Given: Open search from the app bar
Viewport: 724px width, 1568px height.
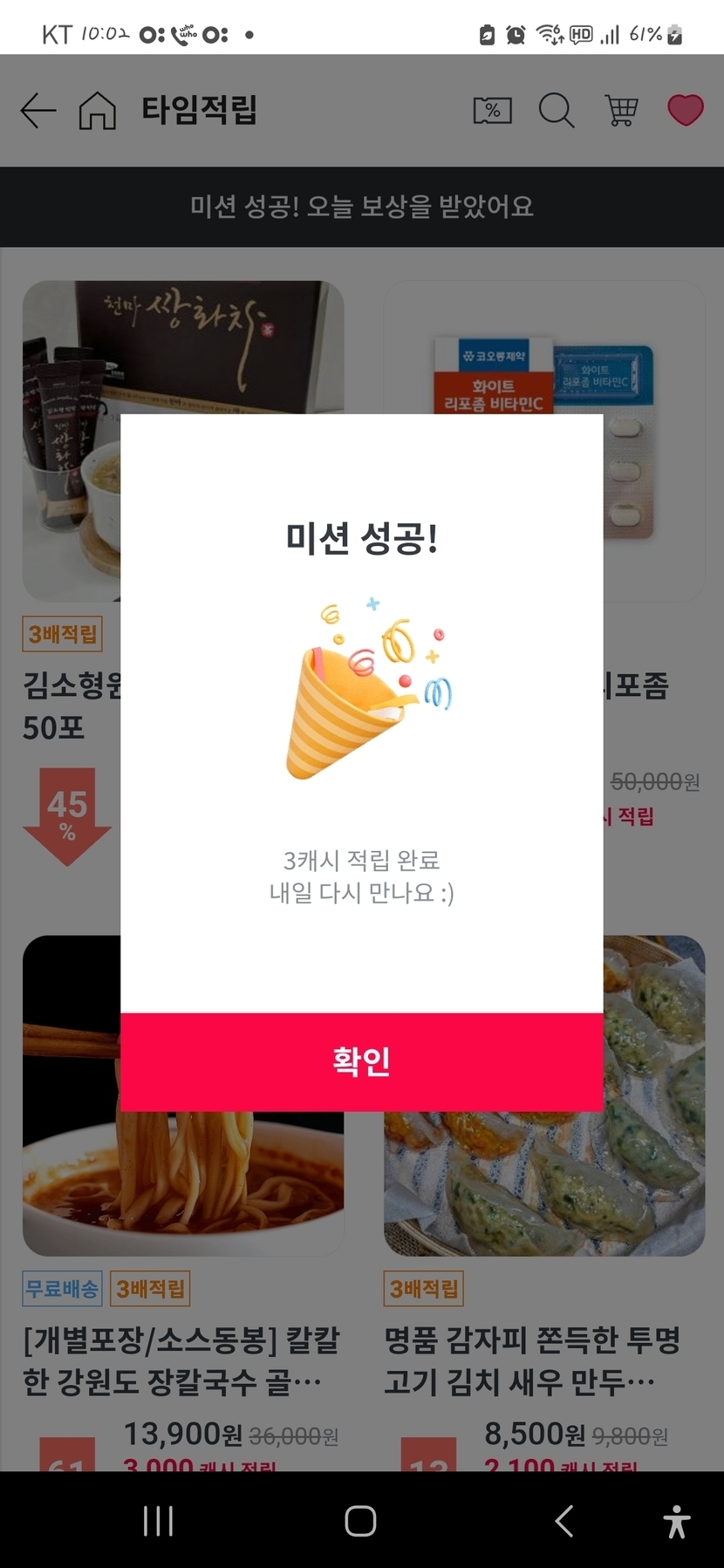Looking at the screenshot, I should click(x=556, y=111).
